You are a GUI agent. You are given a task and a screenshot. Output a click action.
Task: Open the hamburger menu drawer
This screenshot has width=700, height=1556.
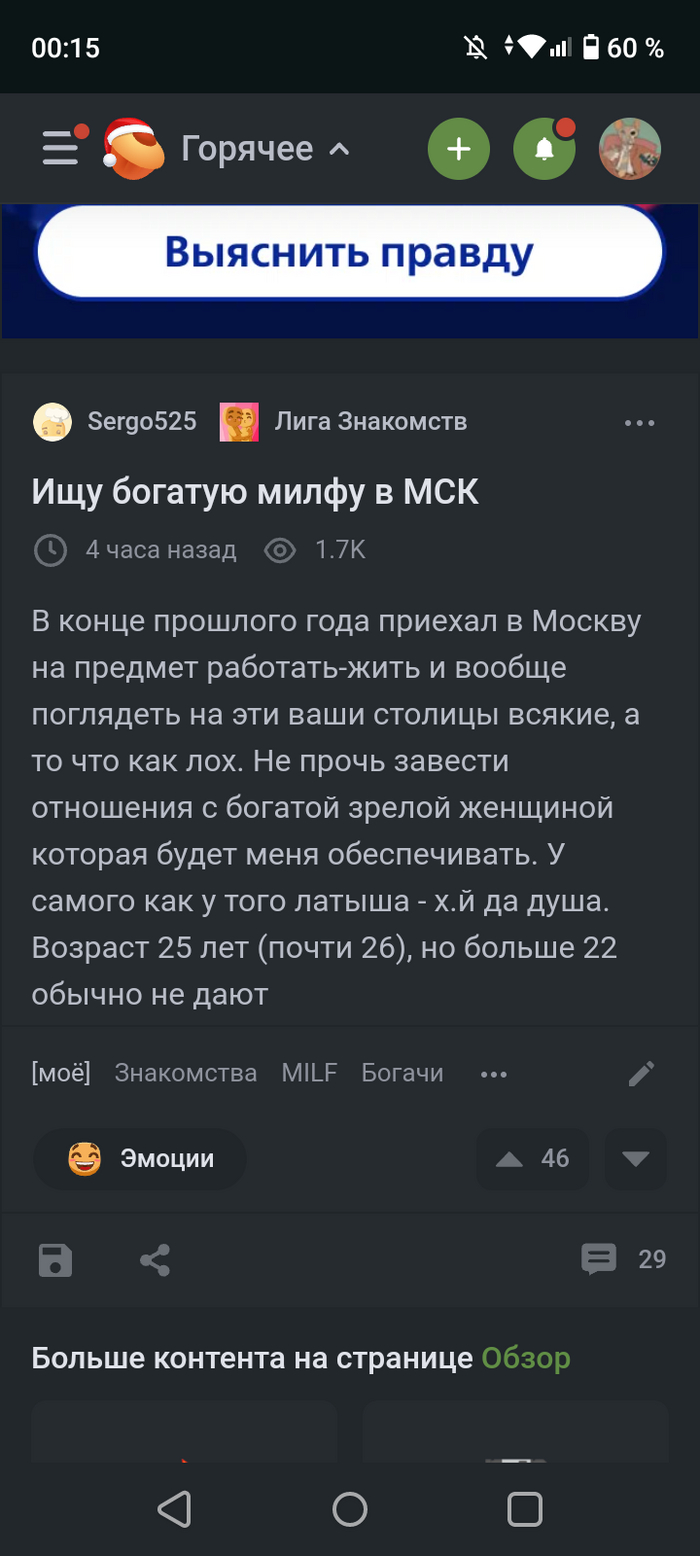pyautogui.click(x=60, y=149)
